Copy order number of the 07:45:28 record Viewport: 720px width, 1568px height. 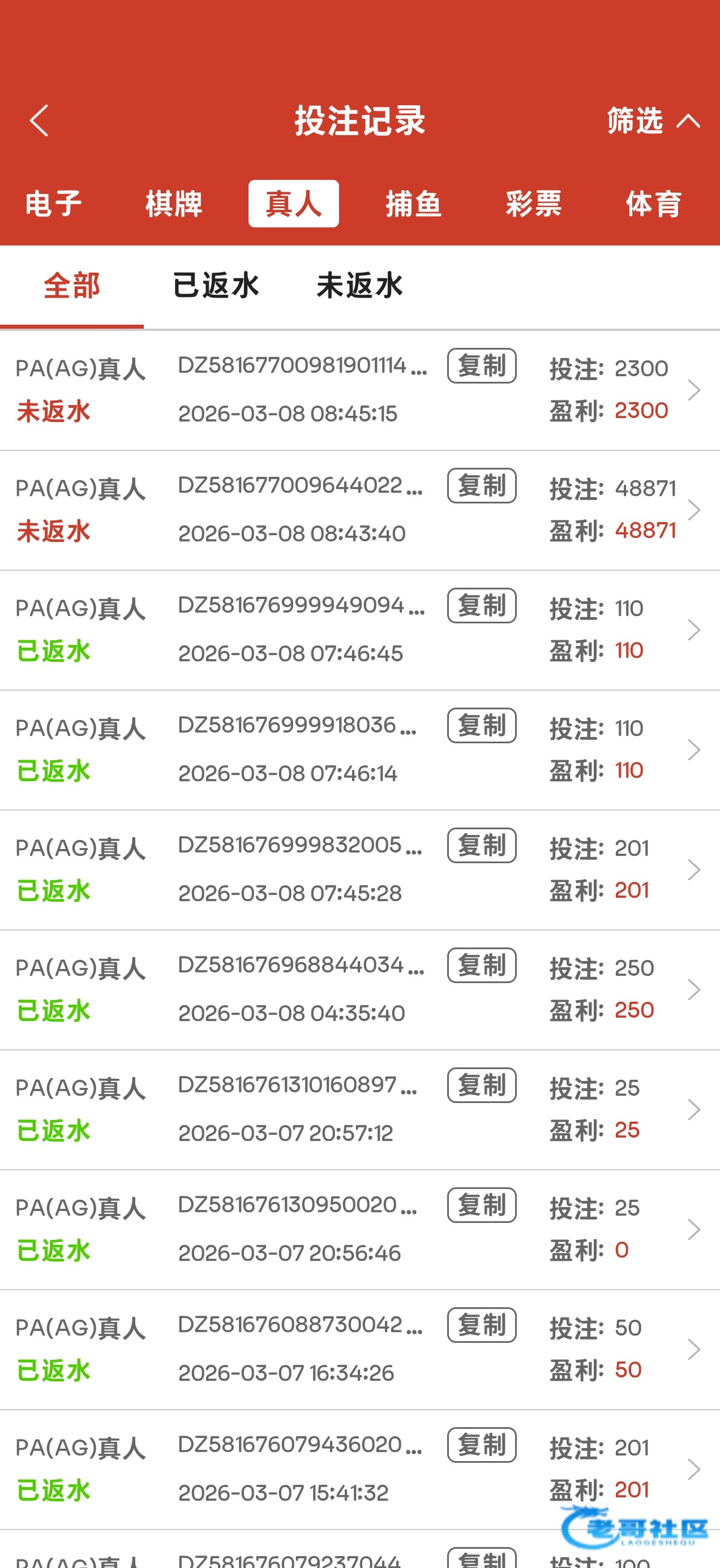click(x=482, y=846)
